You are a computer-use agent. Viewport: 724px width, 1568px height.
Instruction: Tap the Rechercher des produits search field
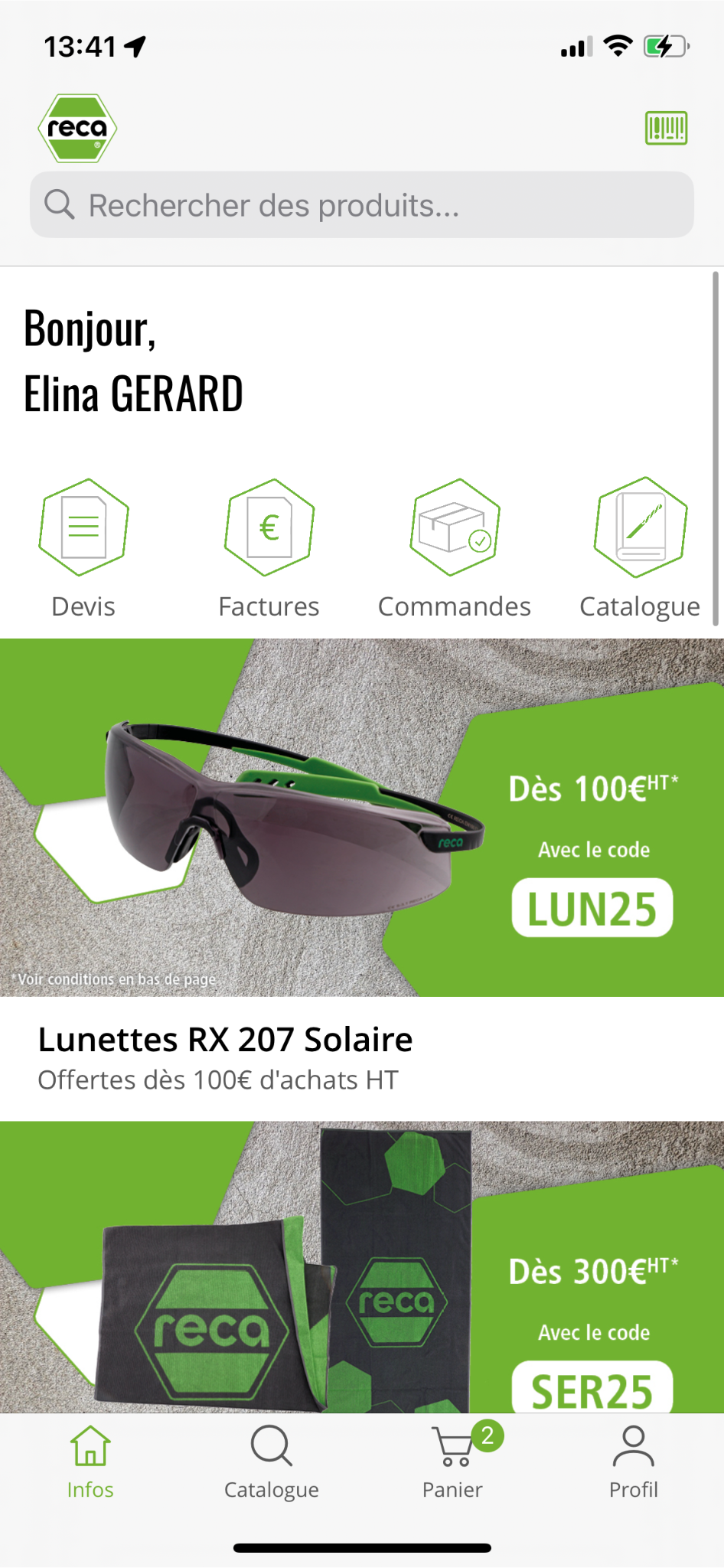[x=362, y=205]
